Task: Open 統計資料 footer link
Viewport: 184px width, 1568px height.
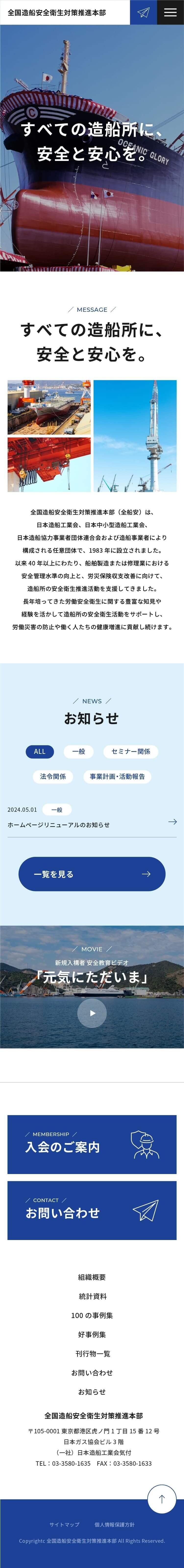Action: (92, 1296)
